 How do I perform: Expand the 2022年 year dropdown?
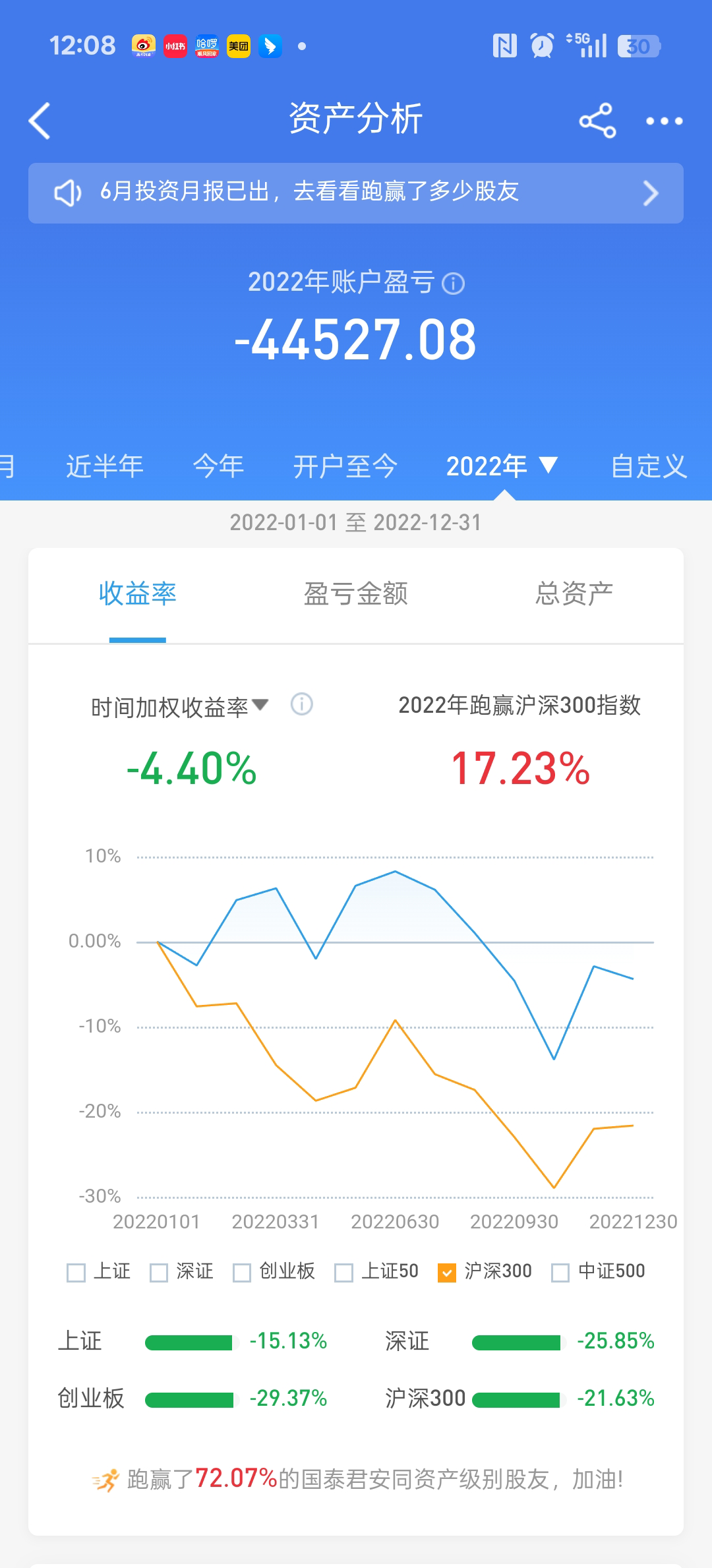(x=502, y=467)
